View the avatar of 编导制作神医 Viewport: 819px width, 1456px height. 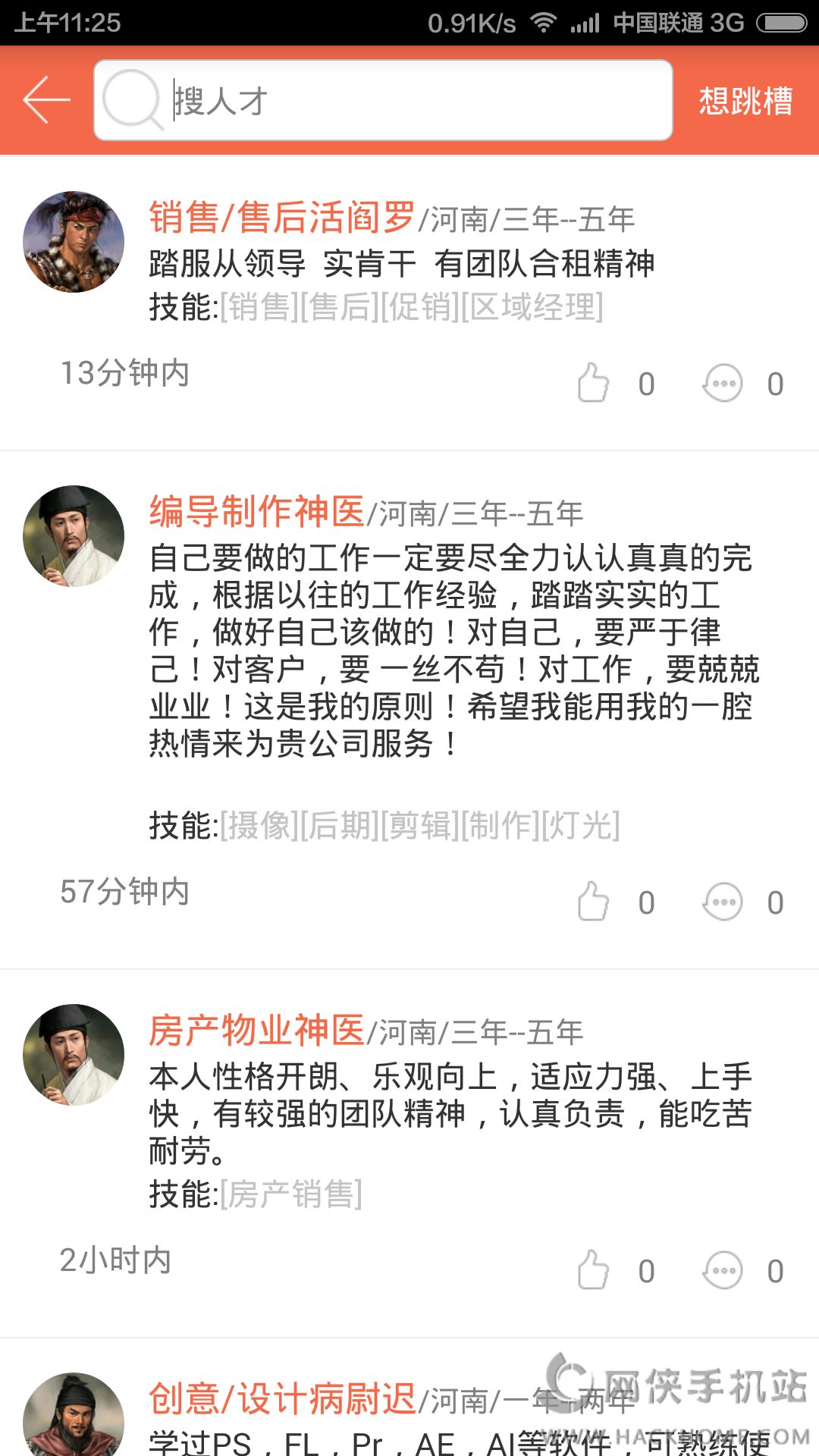coord(74,536)
